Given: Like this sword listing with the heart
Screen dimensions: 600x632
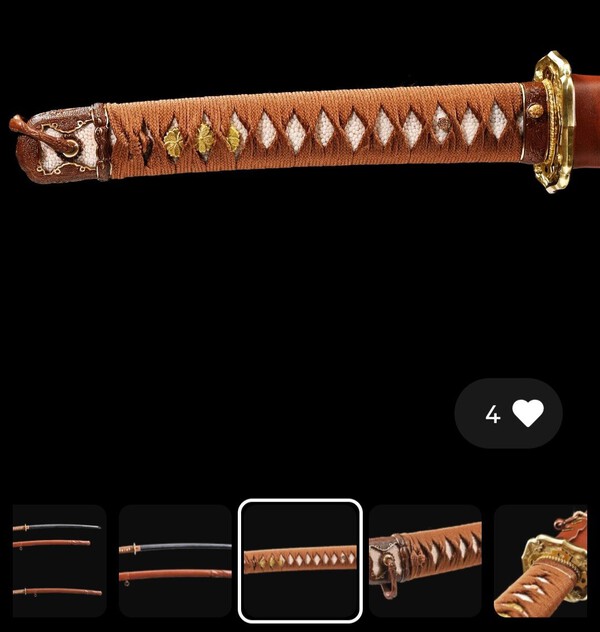Looking at the screenshot, I should [x=527, y=413].
